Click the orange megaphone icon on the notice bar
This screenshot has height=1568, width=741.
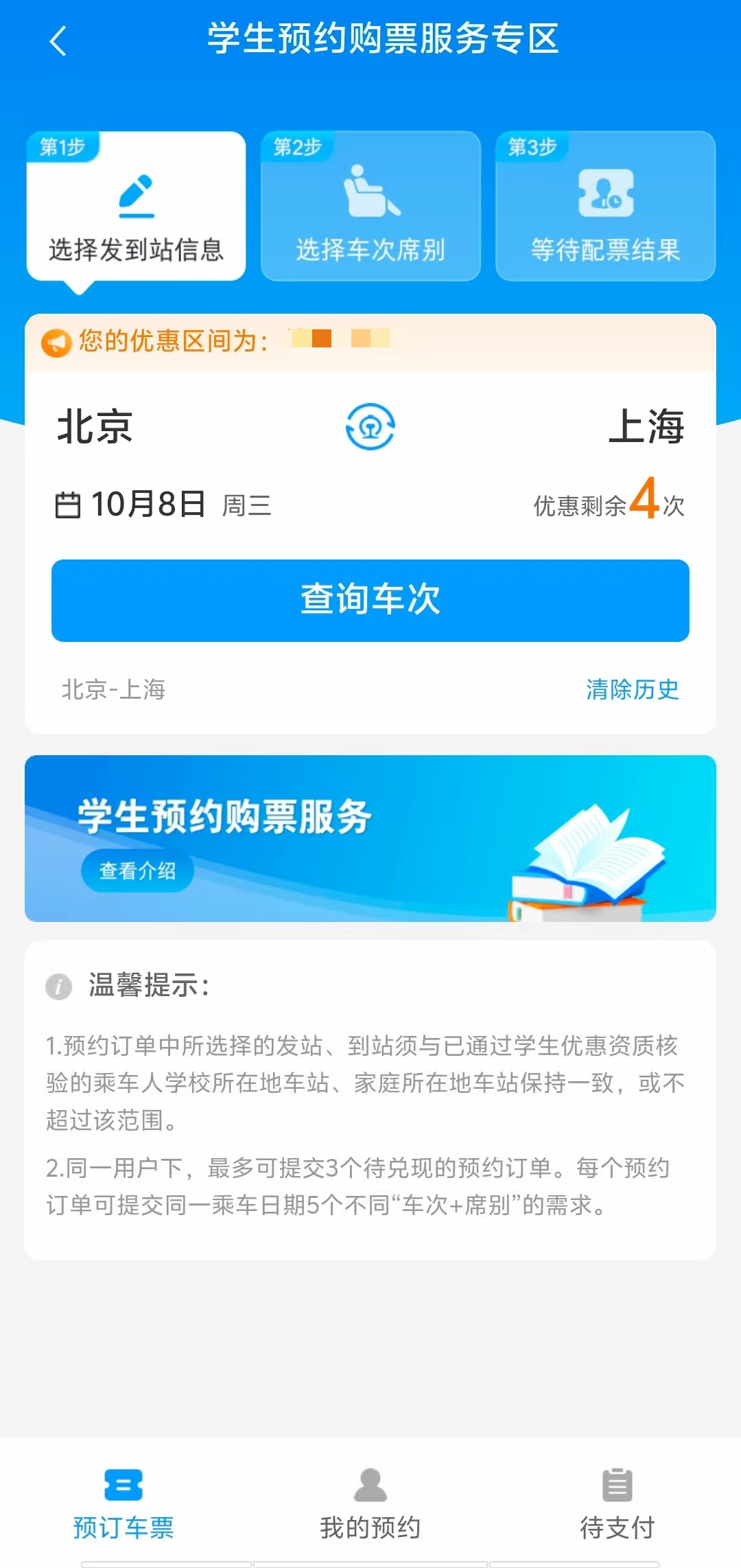point(57,342)
